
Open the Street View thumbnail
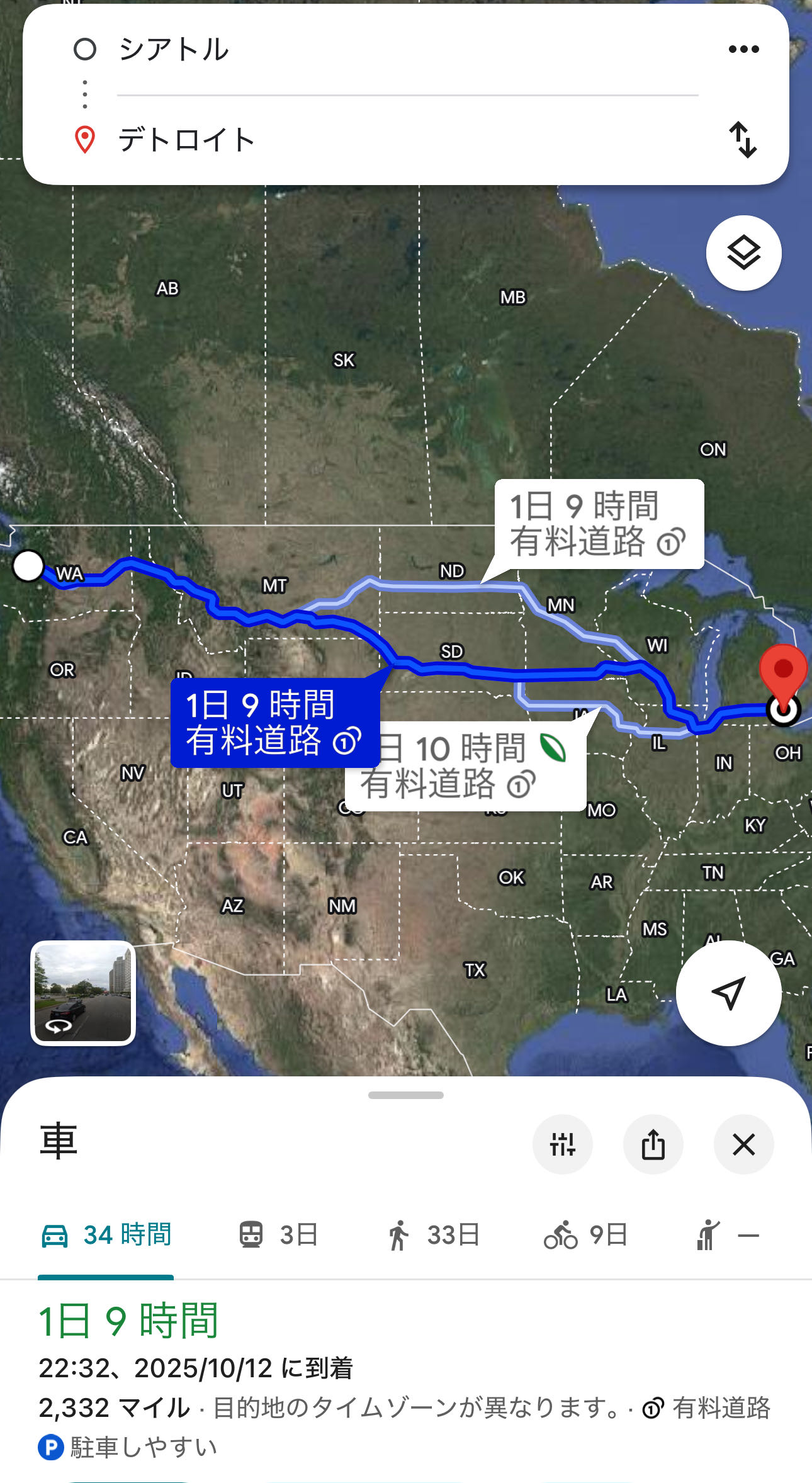tap(83, 993)
